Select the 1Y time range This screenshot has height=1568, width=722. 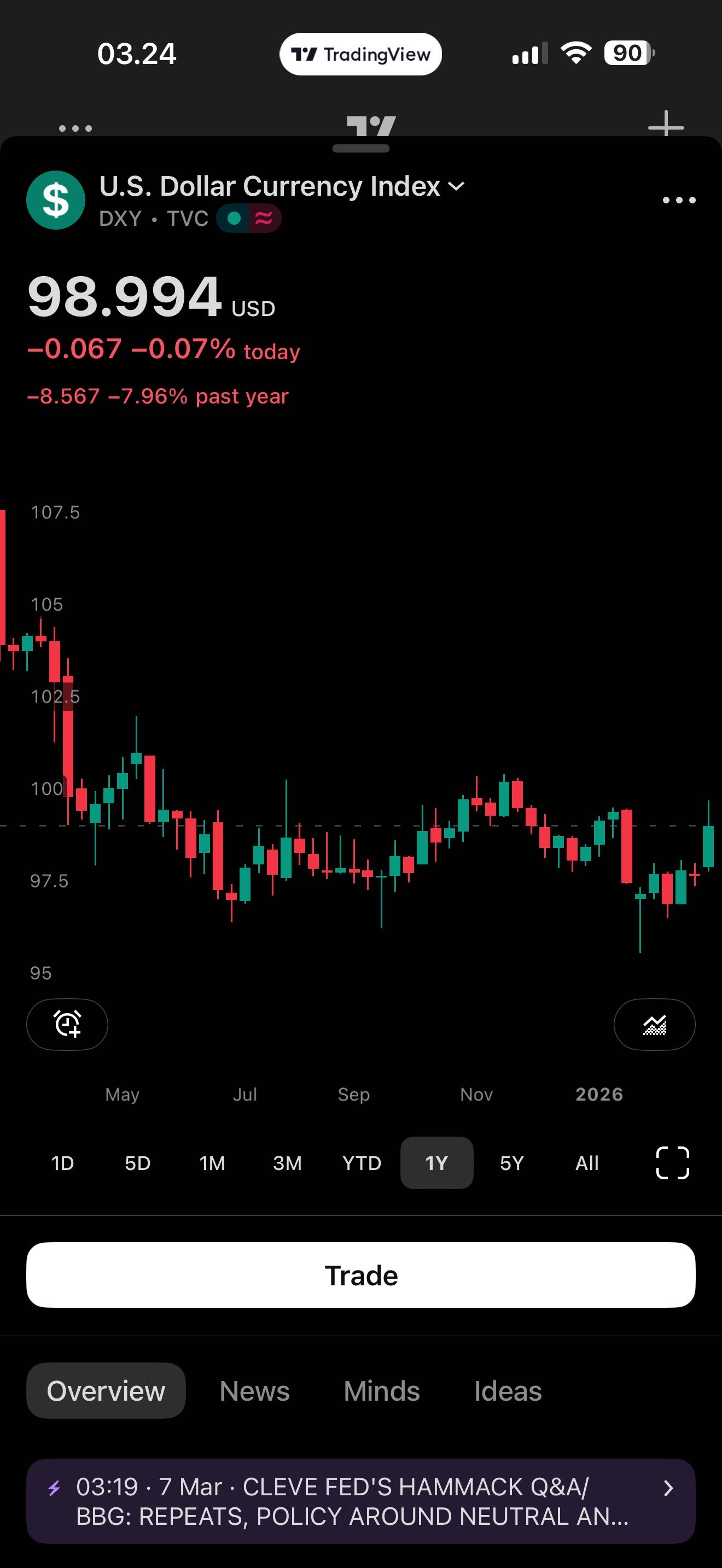point(436,1163)
